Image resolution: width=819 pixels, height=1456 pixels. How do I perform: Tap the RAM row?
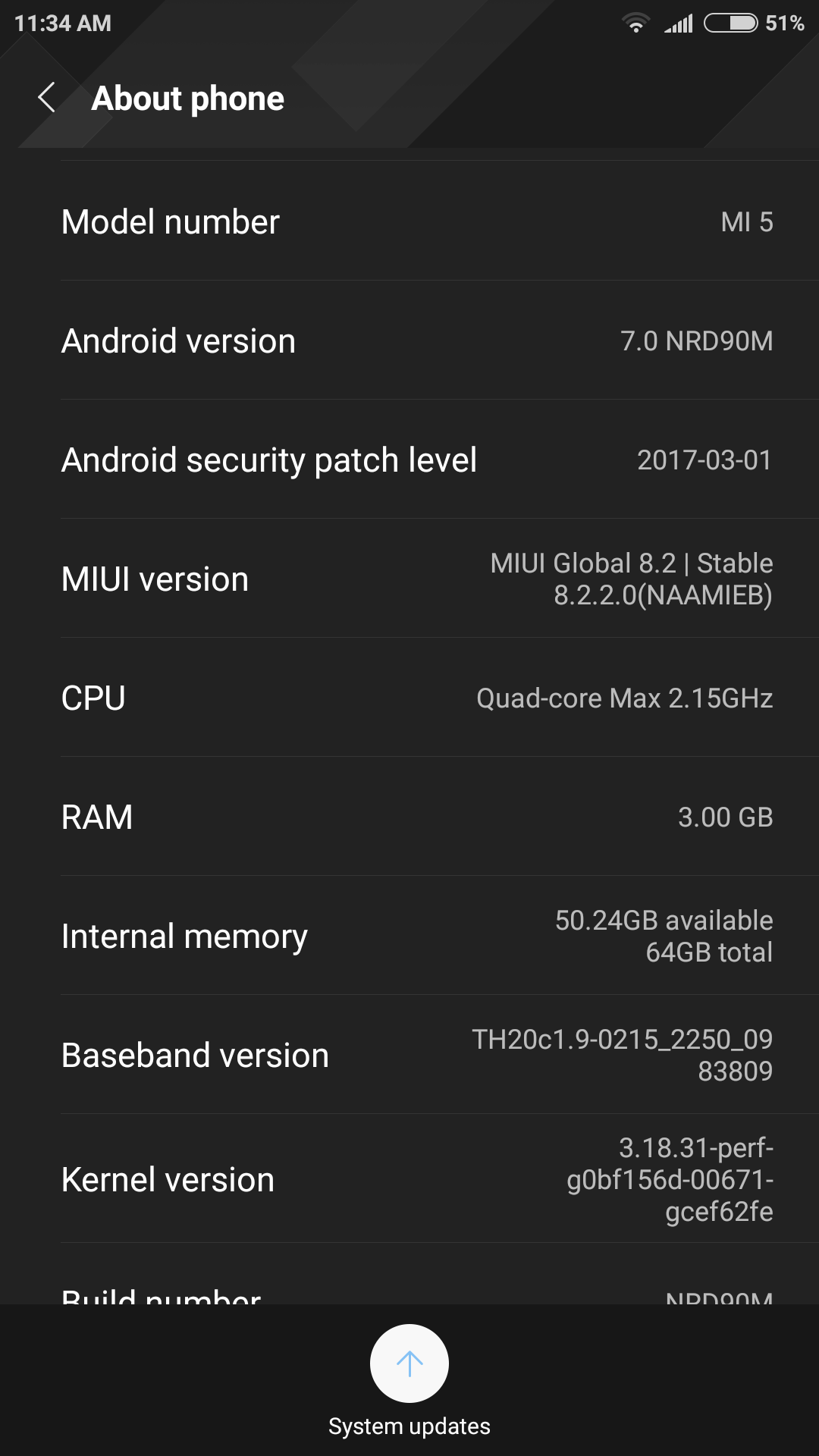pyautogui.click(x=409, y=817)
